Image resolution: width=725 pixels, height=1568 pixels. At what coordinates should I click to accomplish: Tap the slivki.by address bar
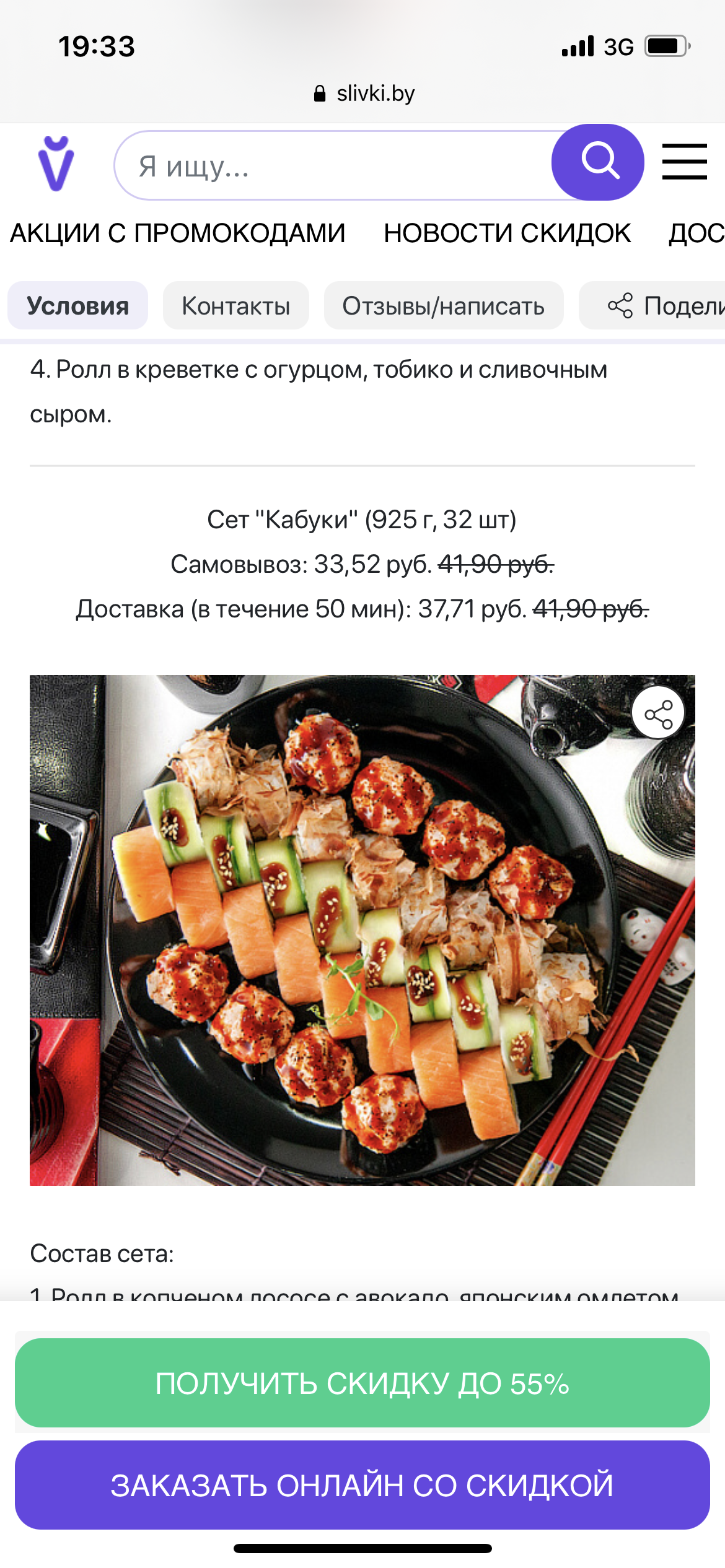(x=364, y=94)
